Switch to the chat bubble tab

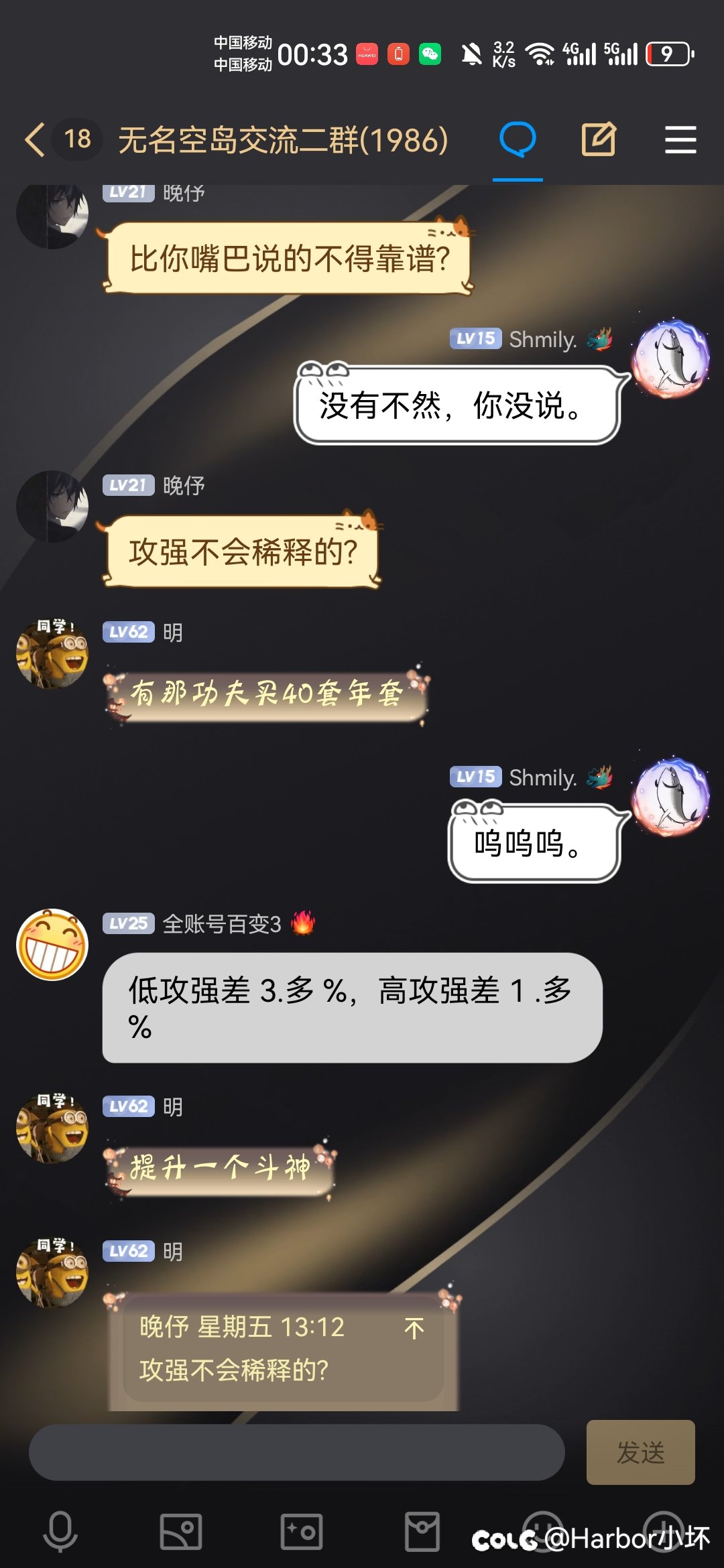[x=518, y=139]
